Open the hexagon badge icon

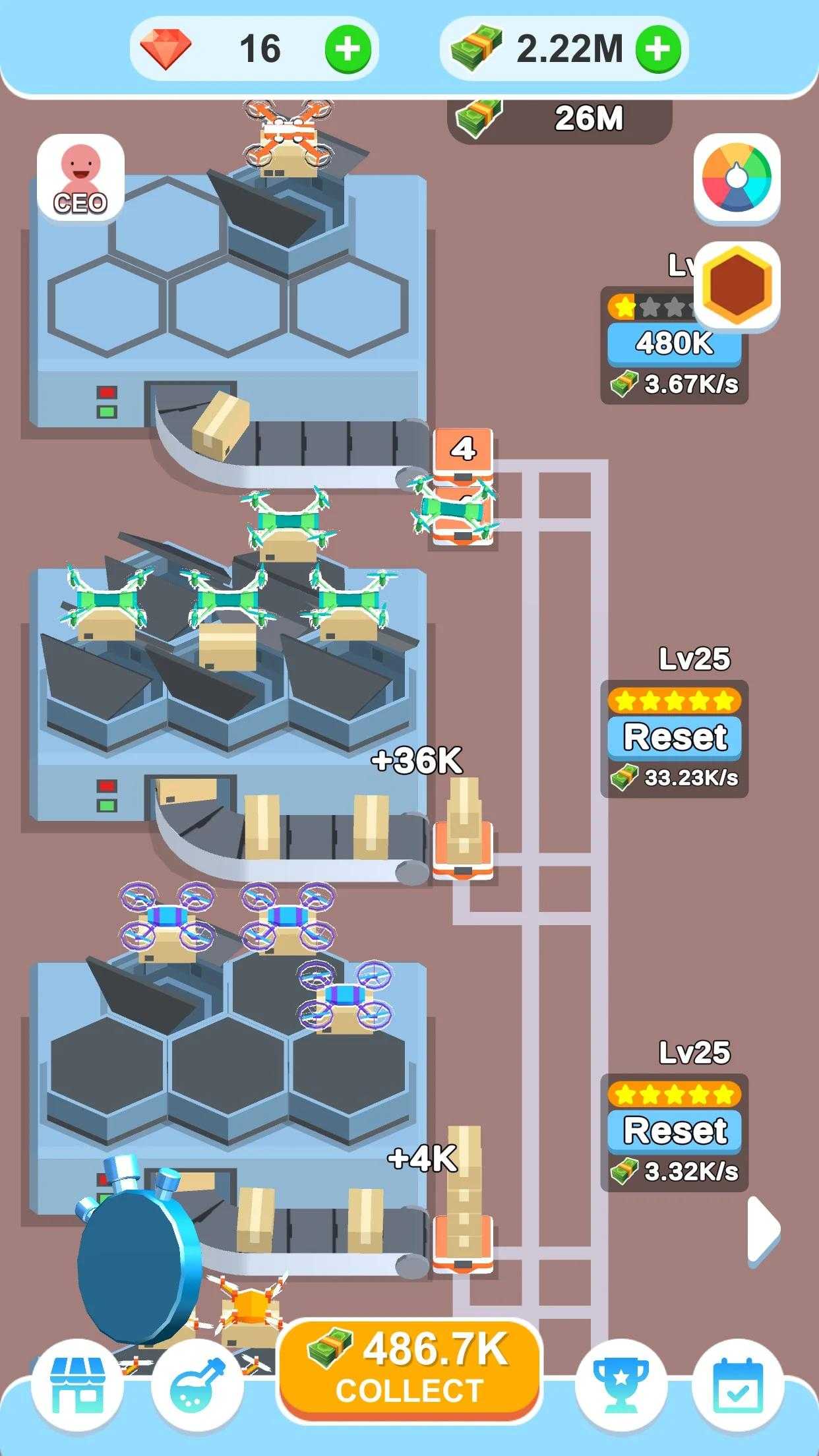coord(737,285)
